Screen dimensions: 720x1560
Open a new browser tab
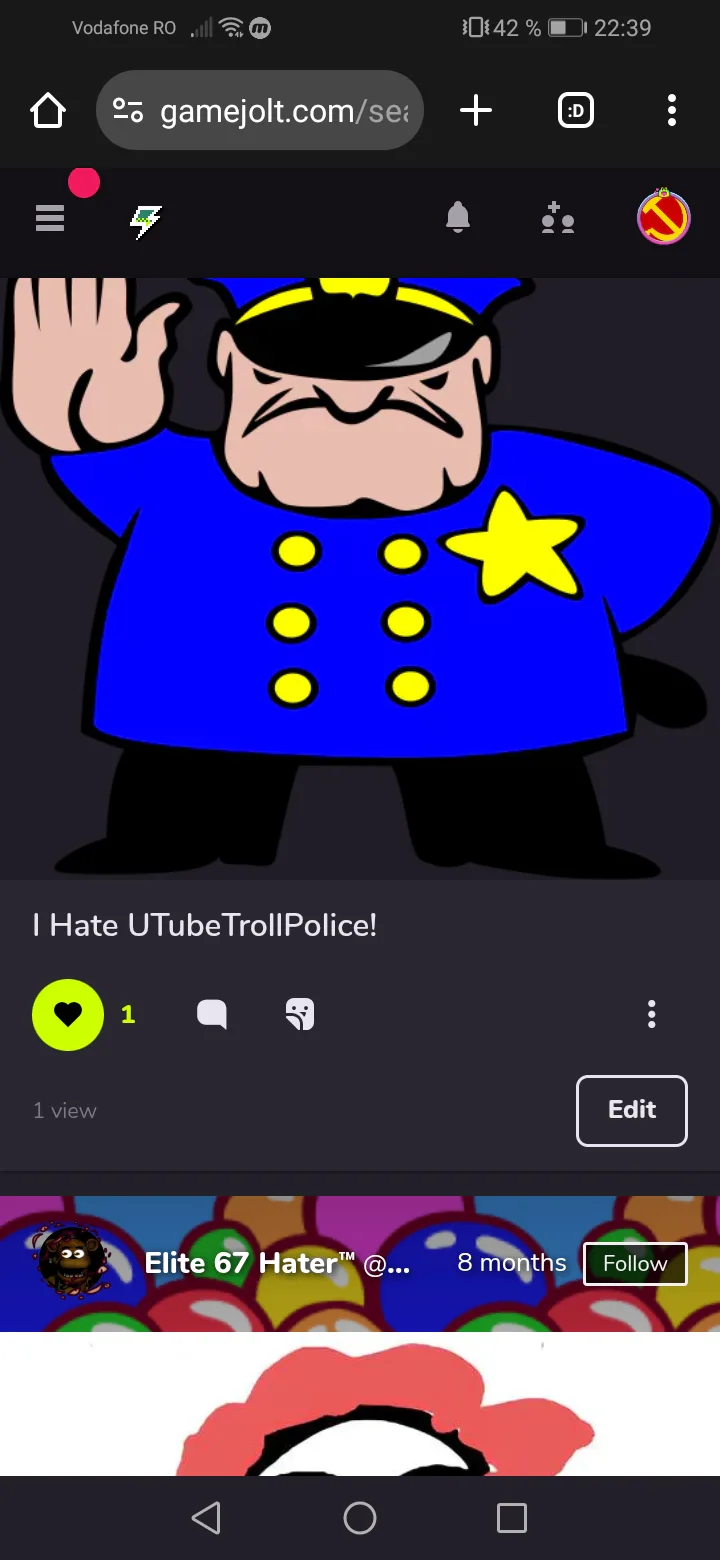coord(476,111)
